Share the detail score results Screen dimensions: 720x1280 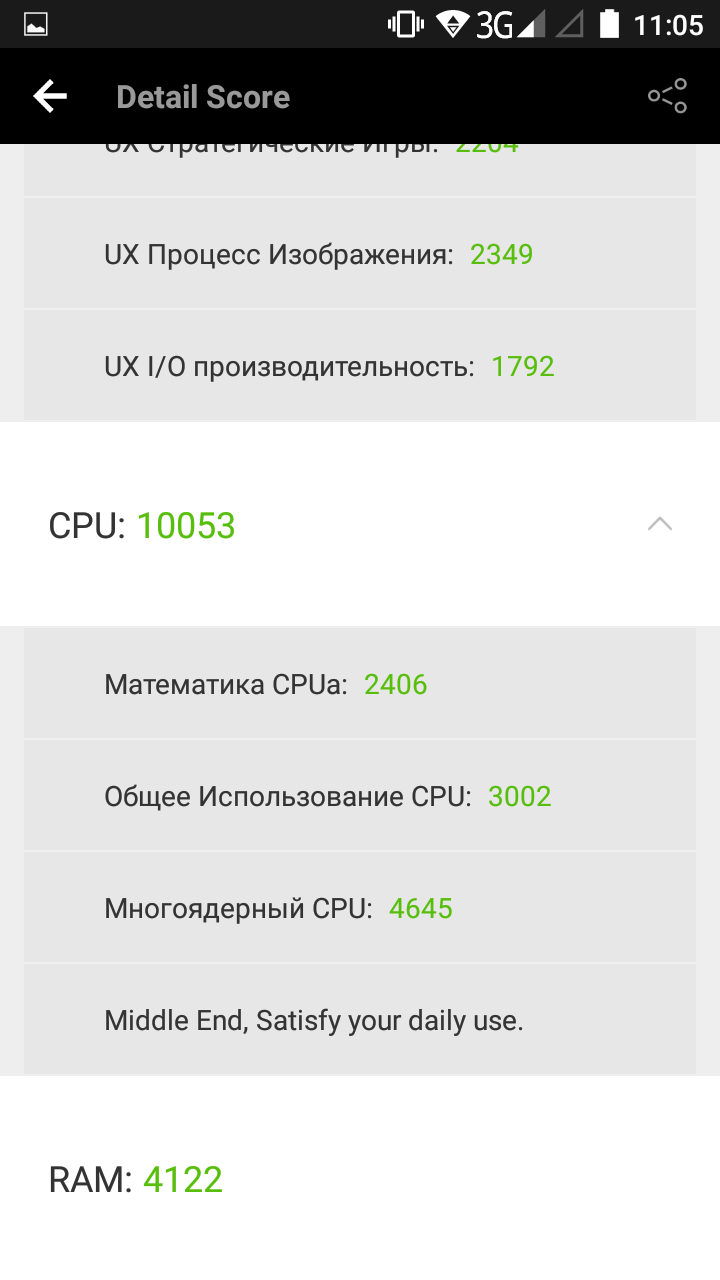(667, 97)
